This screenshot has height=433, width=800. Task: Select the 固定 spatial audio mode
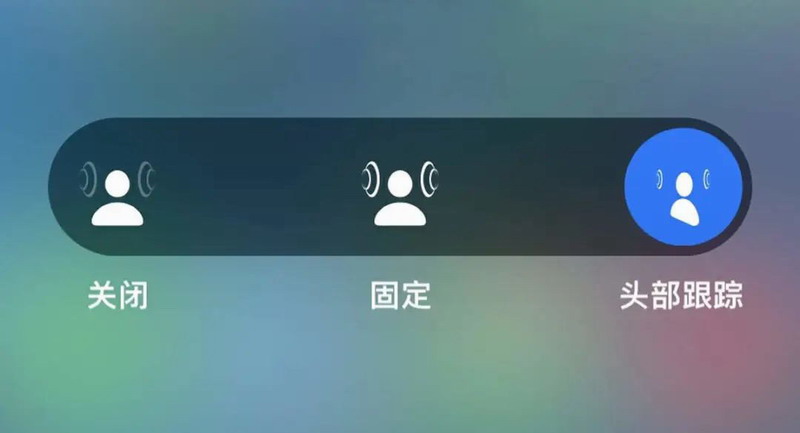pyautogui.click(x=400, y=190)
